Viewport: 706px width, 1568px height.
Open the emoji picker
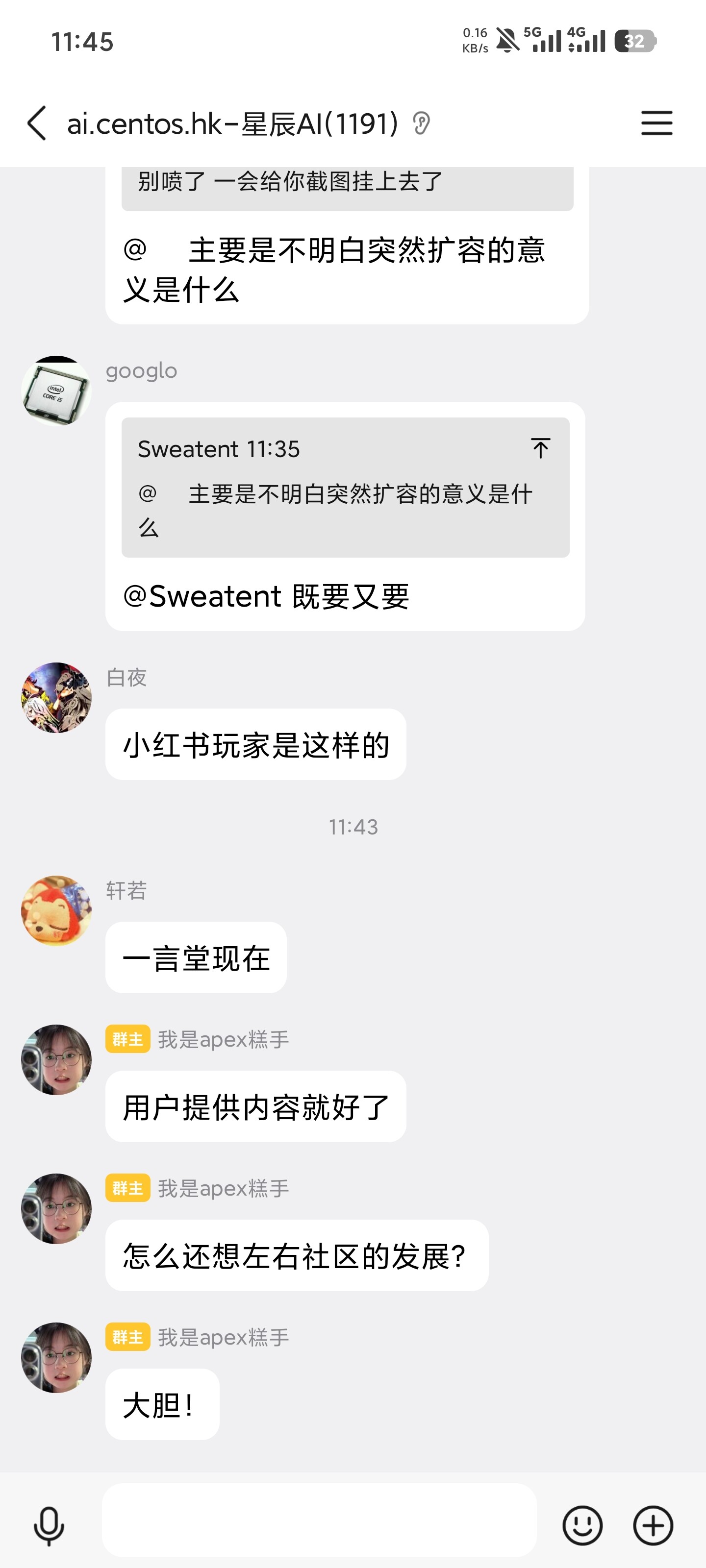[582, 1525]
